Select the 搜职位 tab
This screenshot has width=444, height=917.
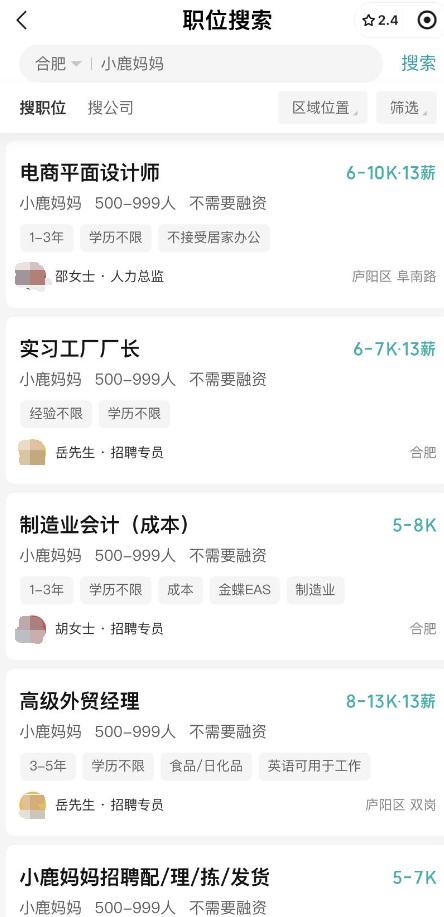click(x=43, y=108)
